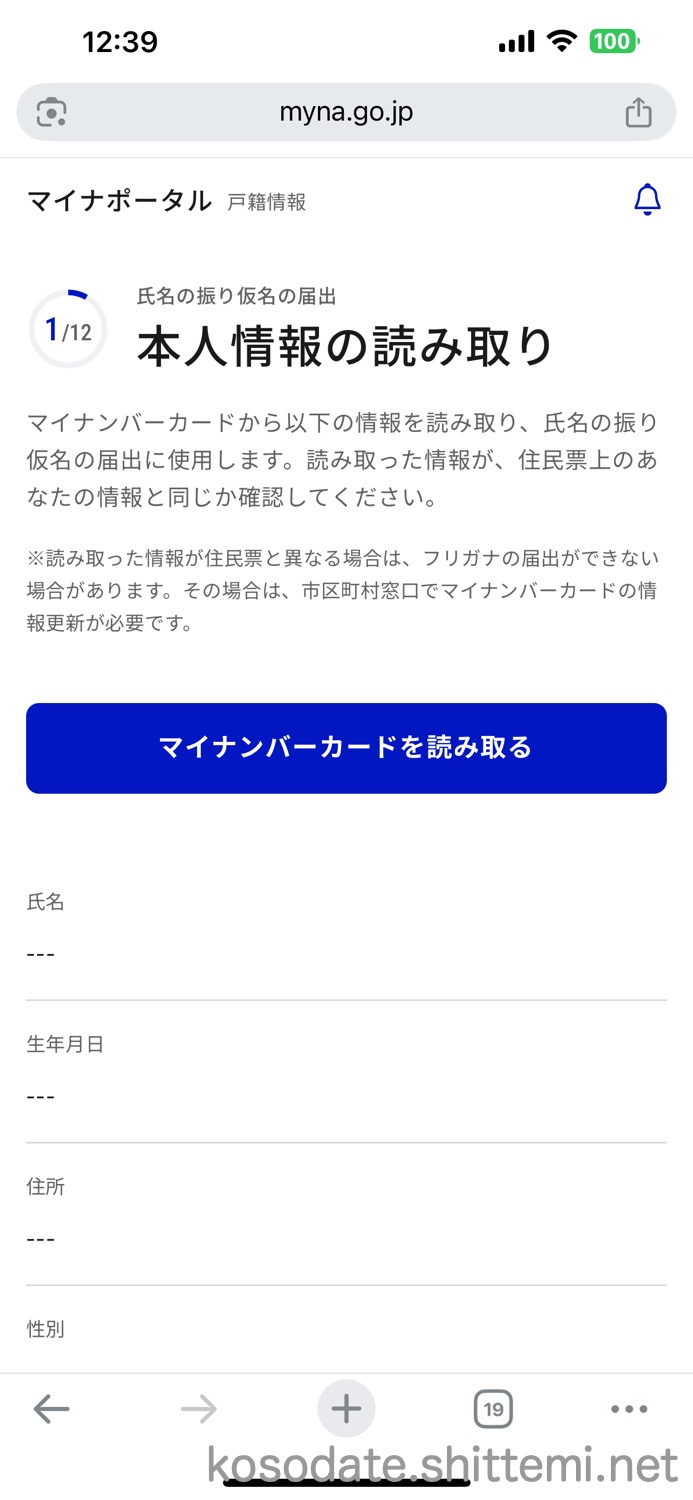Tap the マイナポータル header title
Image resolution: width=693 pixels, height=1500 pixels.
[119, 201]
